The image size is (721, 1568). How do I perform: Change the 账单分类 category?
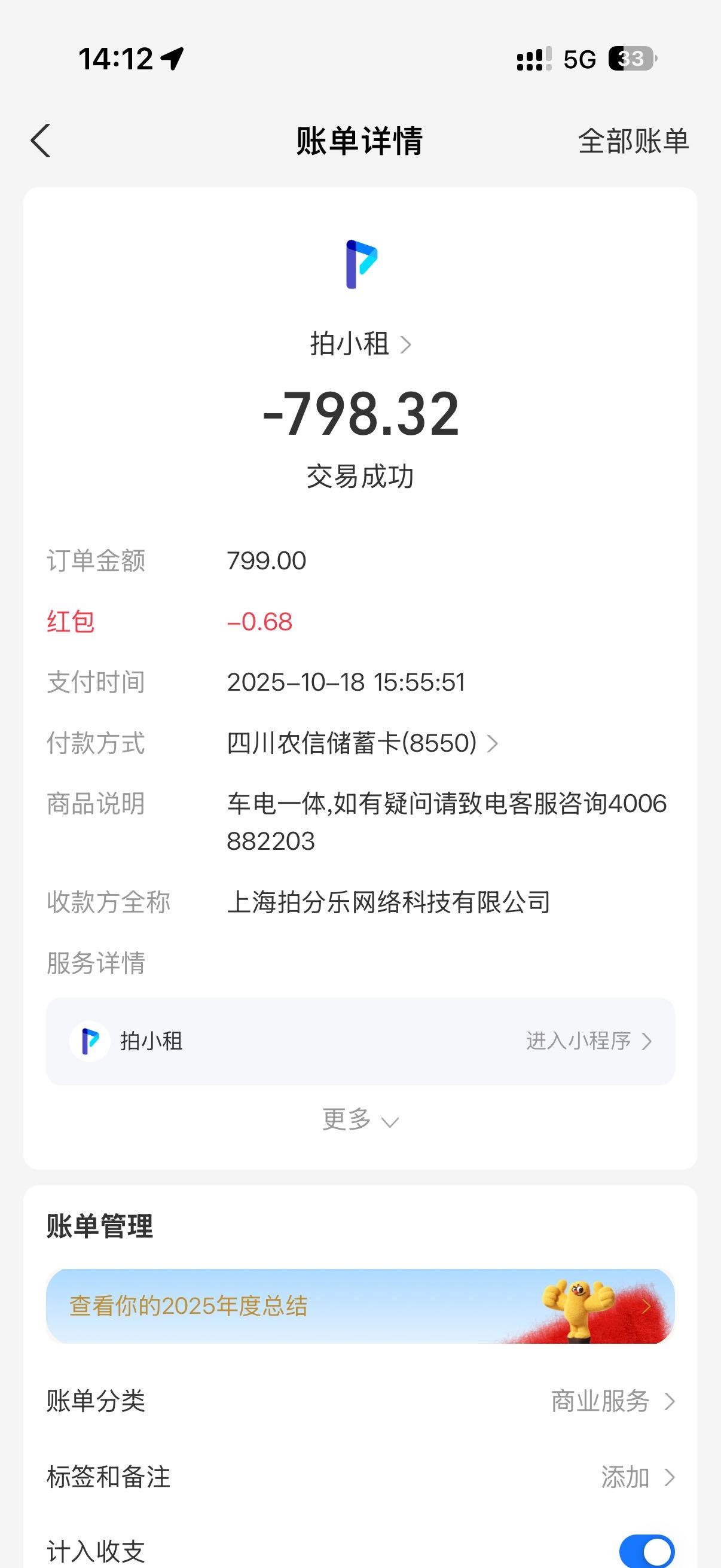click(x=612, y=1401)
